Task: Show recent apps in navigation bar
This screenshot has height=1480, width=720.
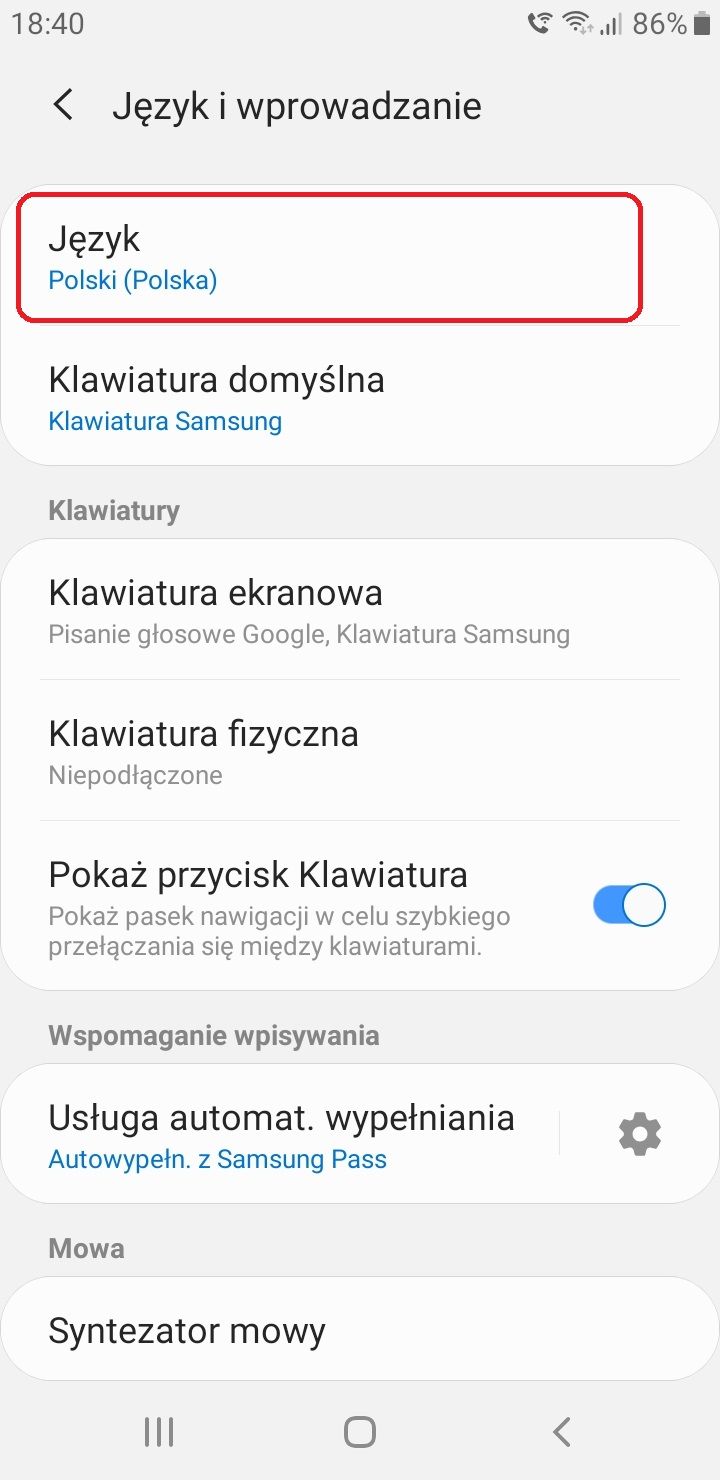Action: click(159, 1432)
